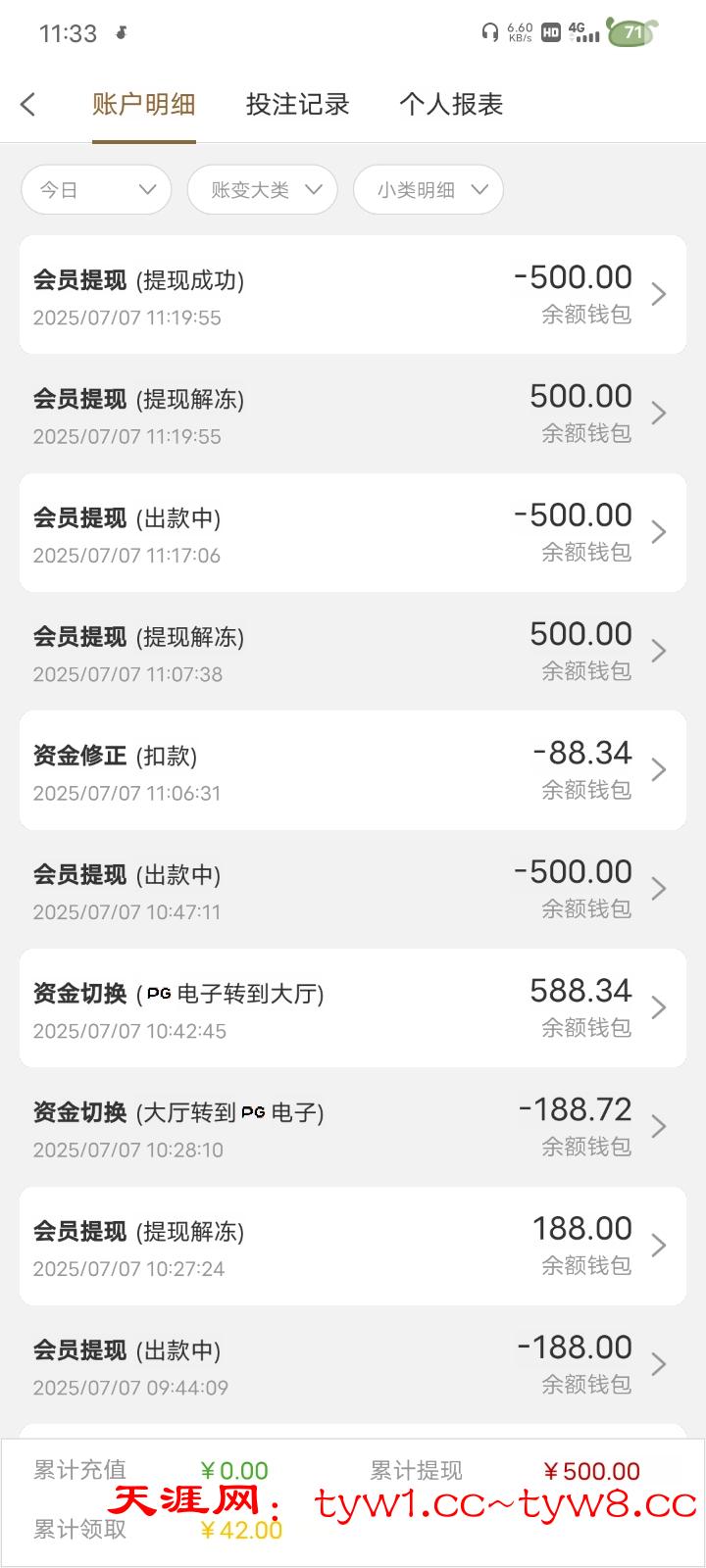
Task: Open the 出款中 record at 11:17:06
Action: coord(353,532)
